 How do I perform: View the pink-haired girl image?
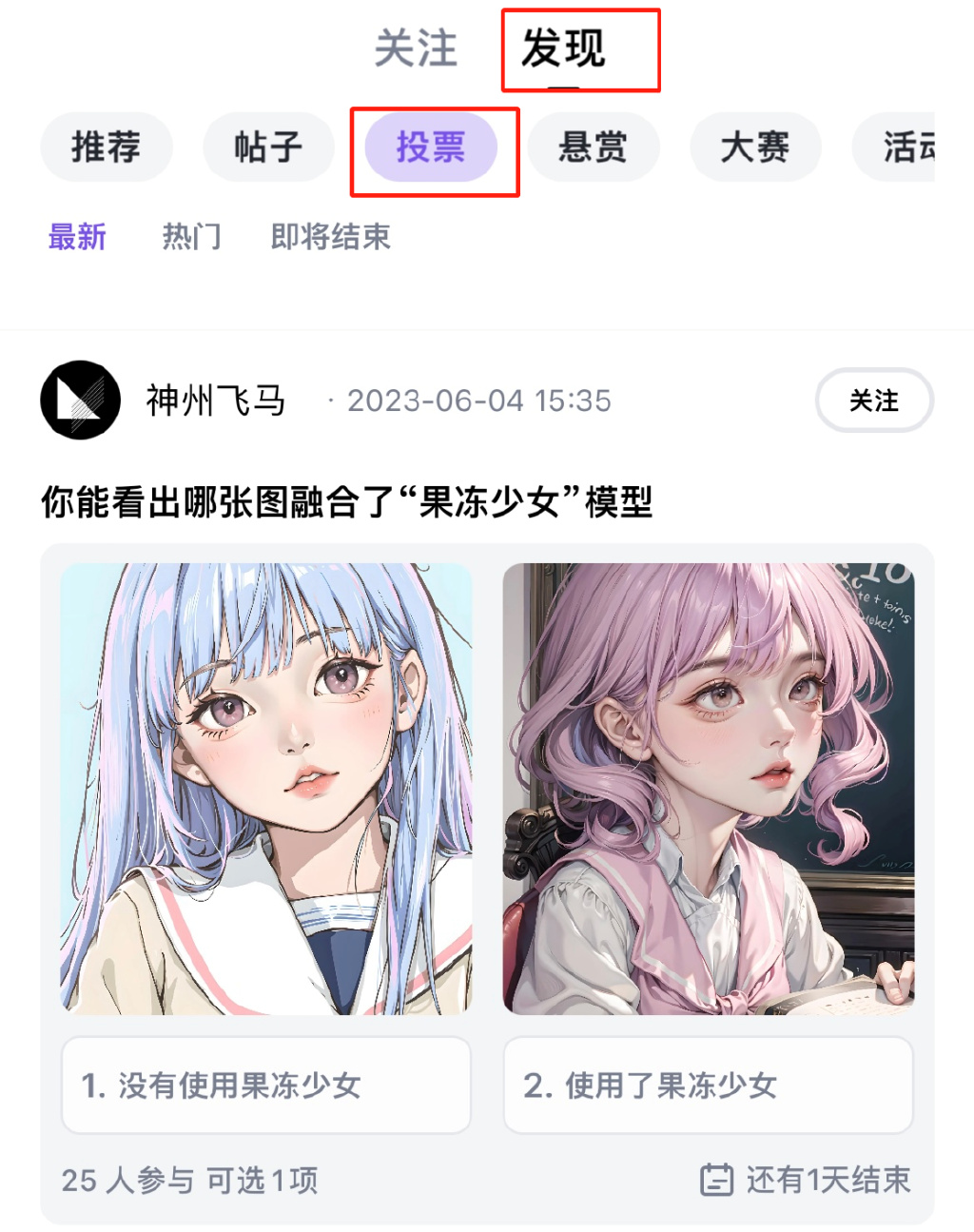point(708,789)
